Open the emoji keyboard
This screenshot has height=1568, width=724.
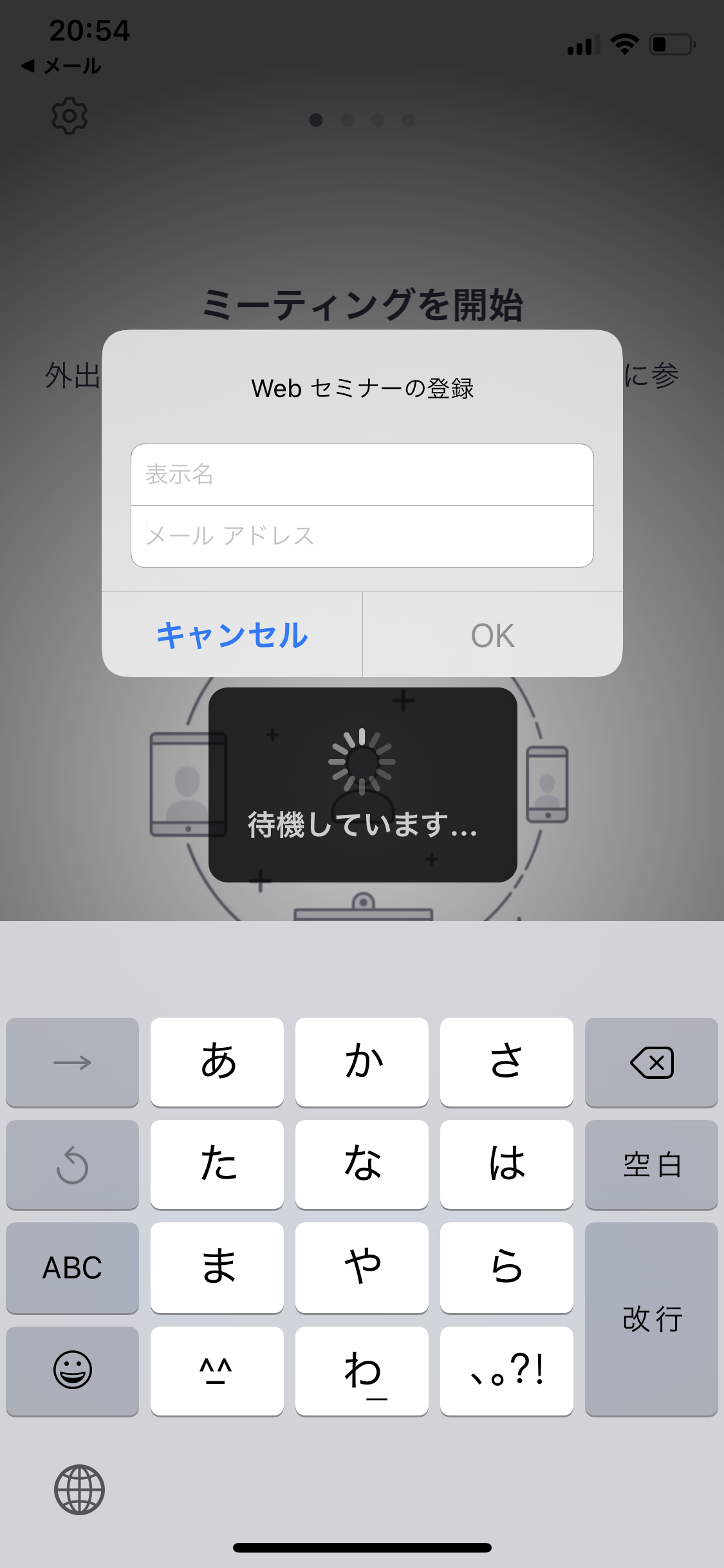tap(72, 1371)
